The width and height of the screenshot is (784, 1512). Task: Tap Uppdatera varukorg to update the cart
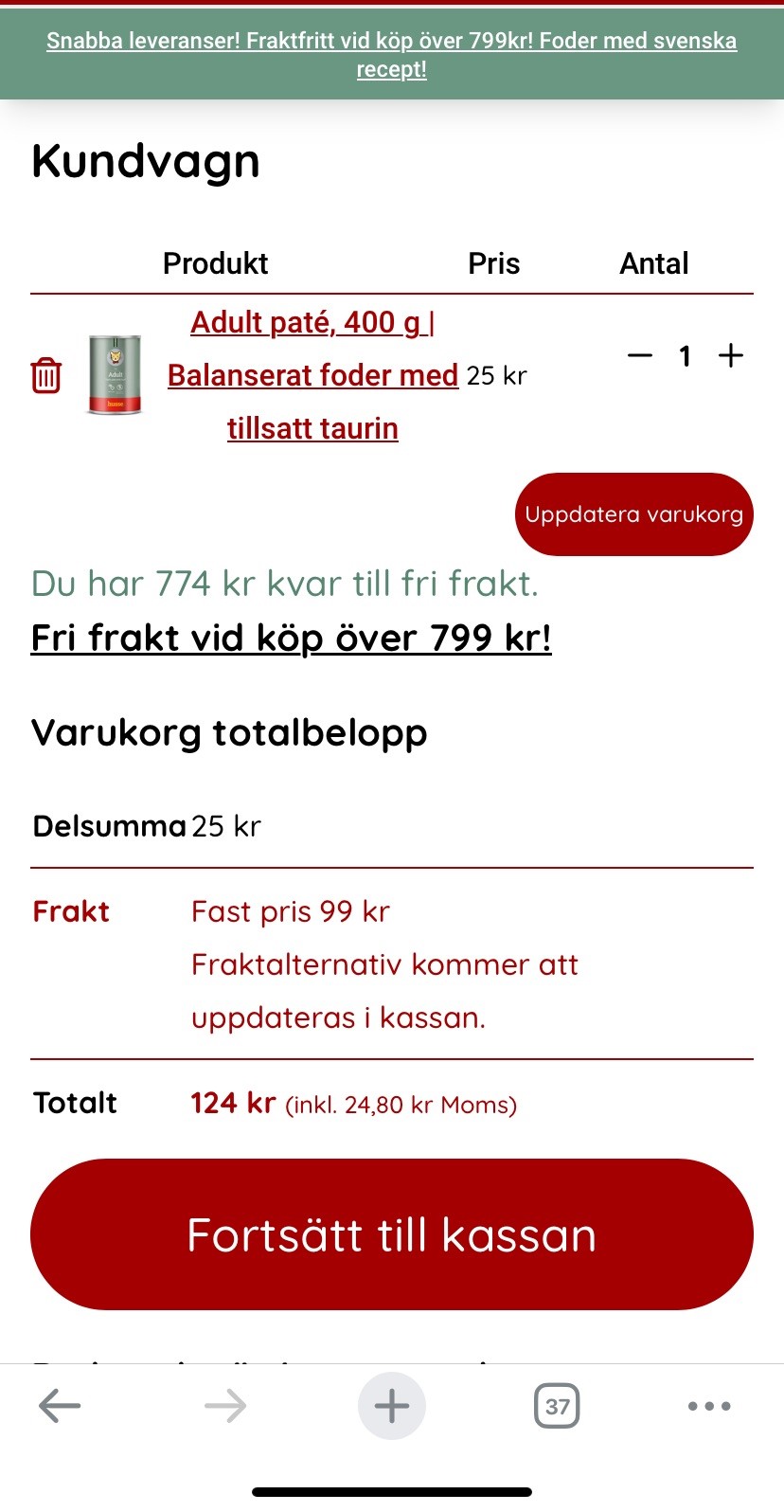click(634, 514)
